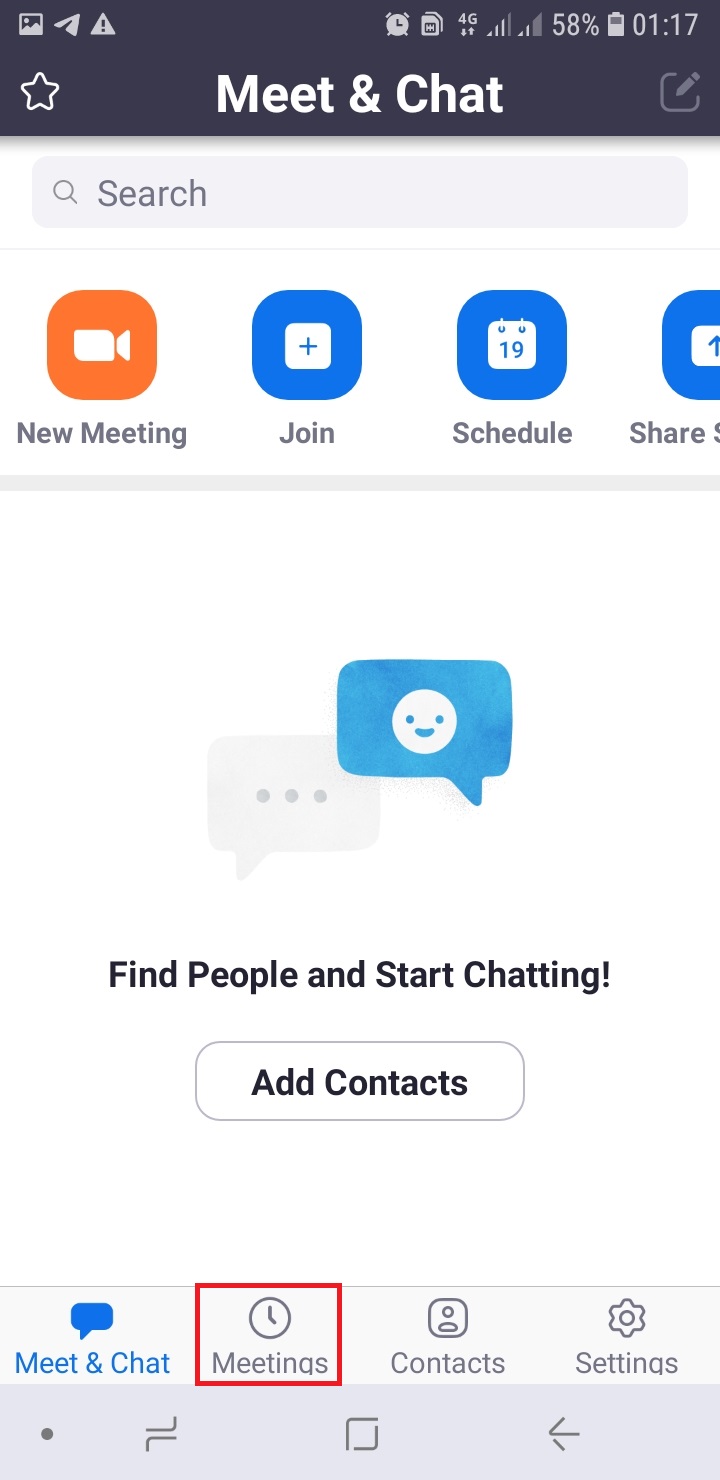Tap the Share Screen button
The image size is (720, 1480).
(x=691, y=345)
